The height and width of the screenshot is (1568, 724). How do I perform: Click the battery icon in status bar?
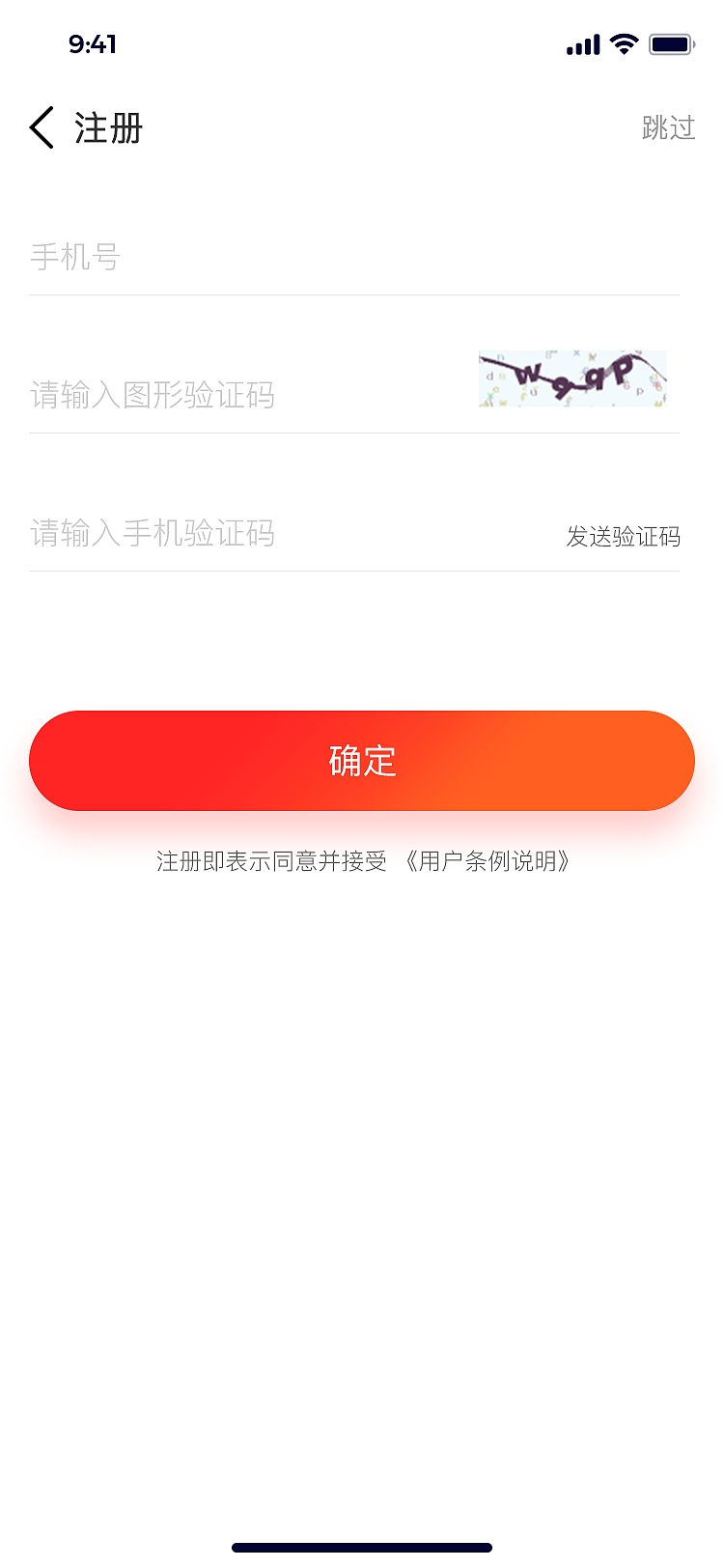[671, 43]
